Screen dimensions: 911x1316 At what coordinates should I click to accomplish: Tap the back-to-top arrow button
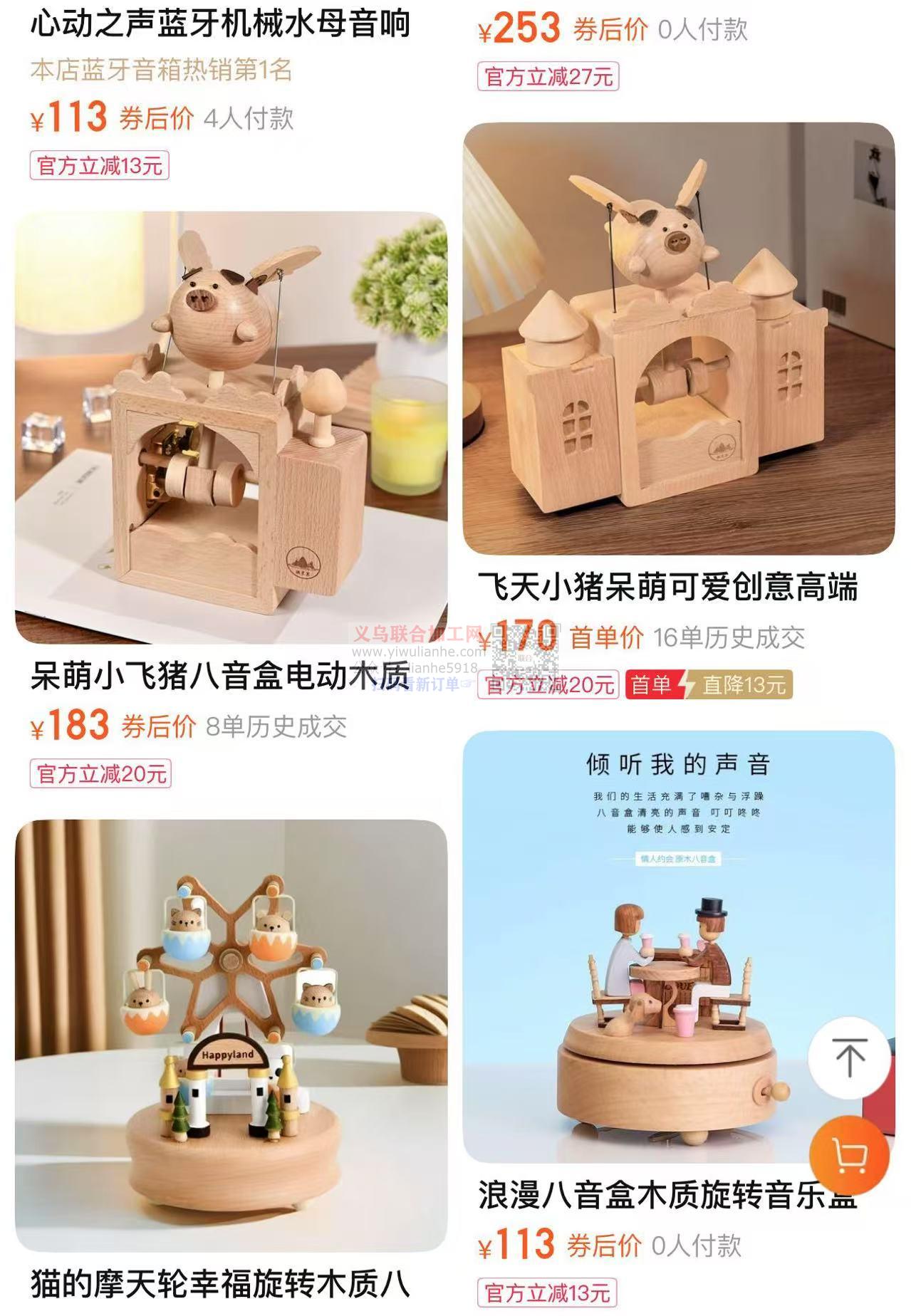pos(849,1058)
